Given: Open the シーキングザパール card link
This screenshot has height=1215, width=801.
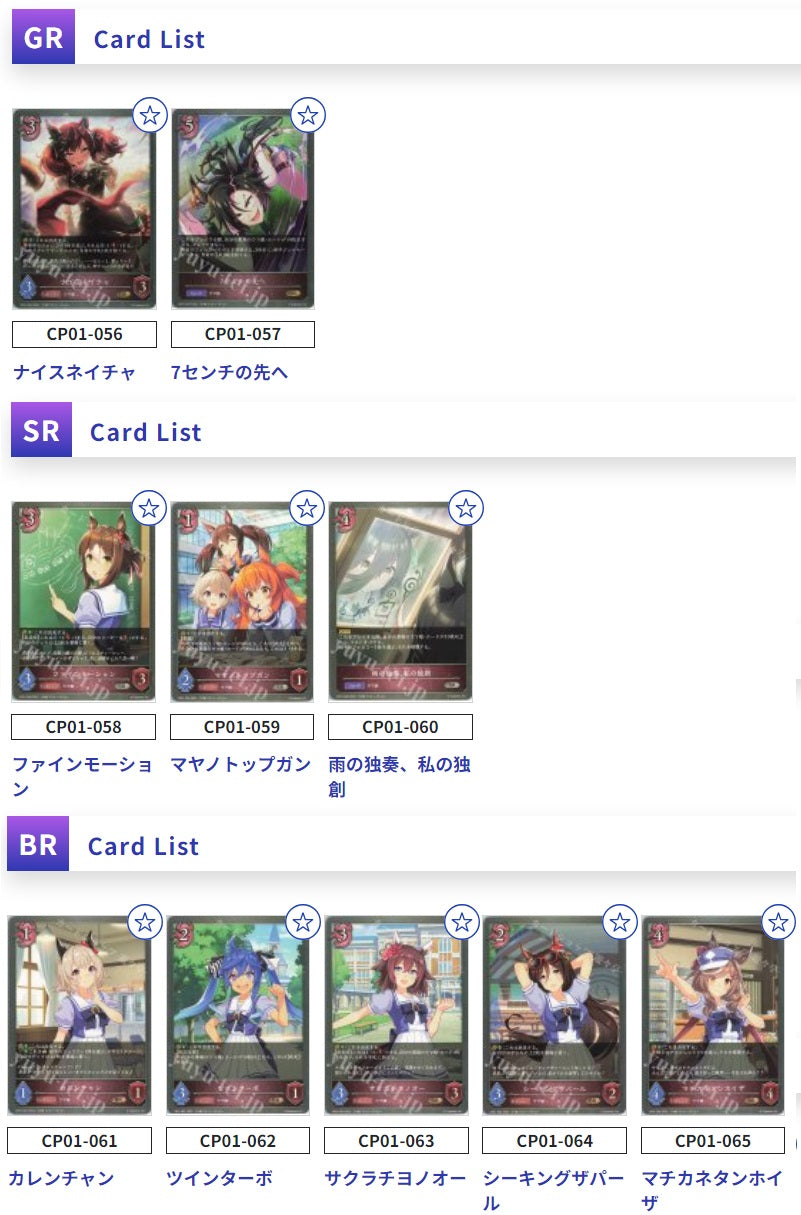Looking at the screenshot, I should pos(553,1178).
